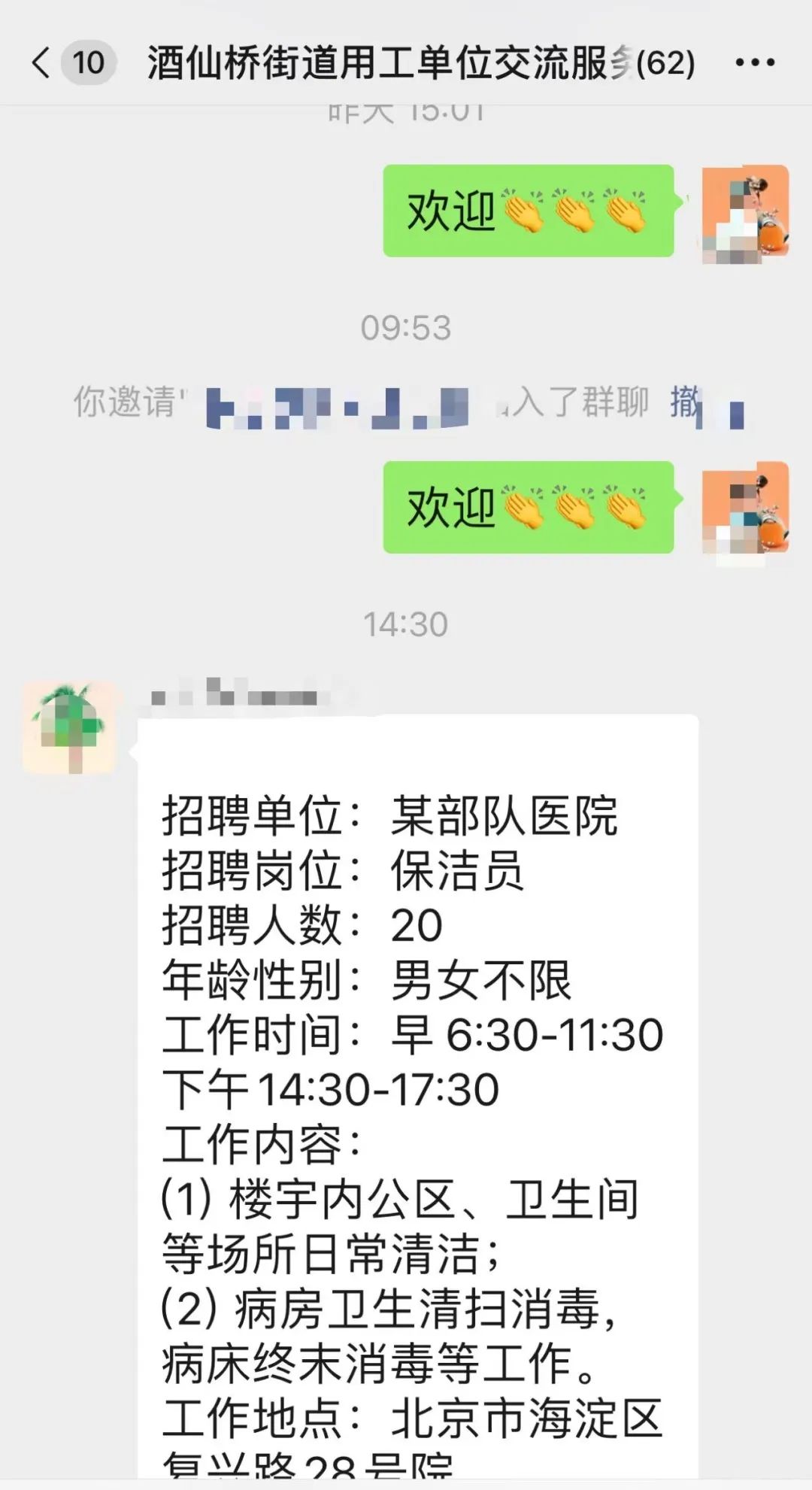The width and height of the screenshot is (812, 1490).
Task: Go back to the chat list
Action: [x=42, y=62]
